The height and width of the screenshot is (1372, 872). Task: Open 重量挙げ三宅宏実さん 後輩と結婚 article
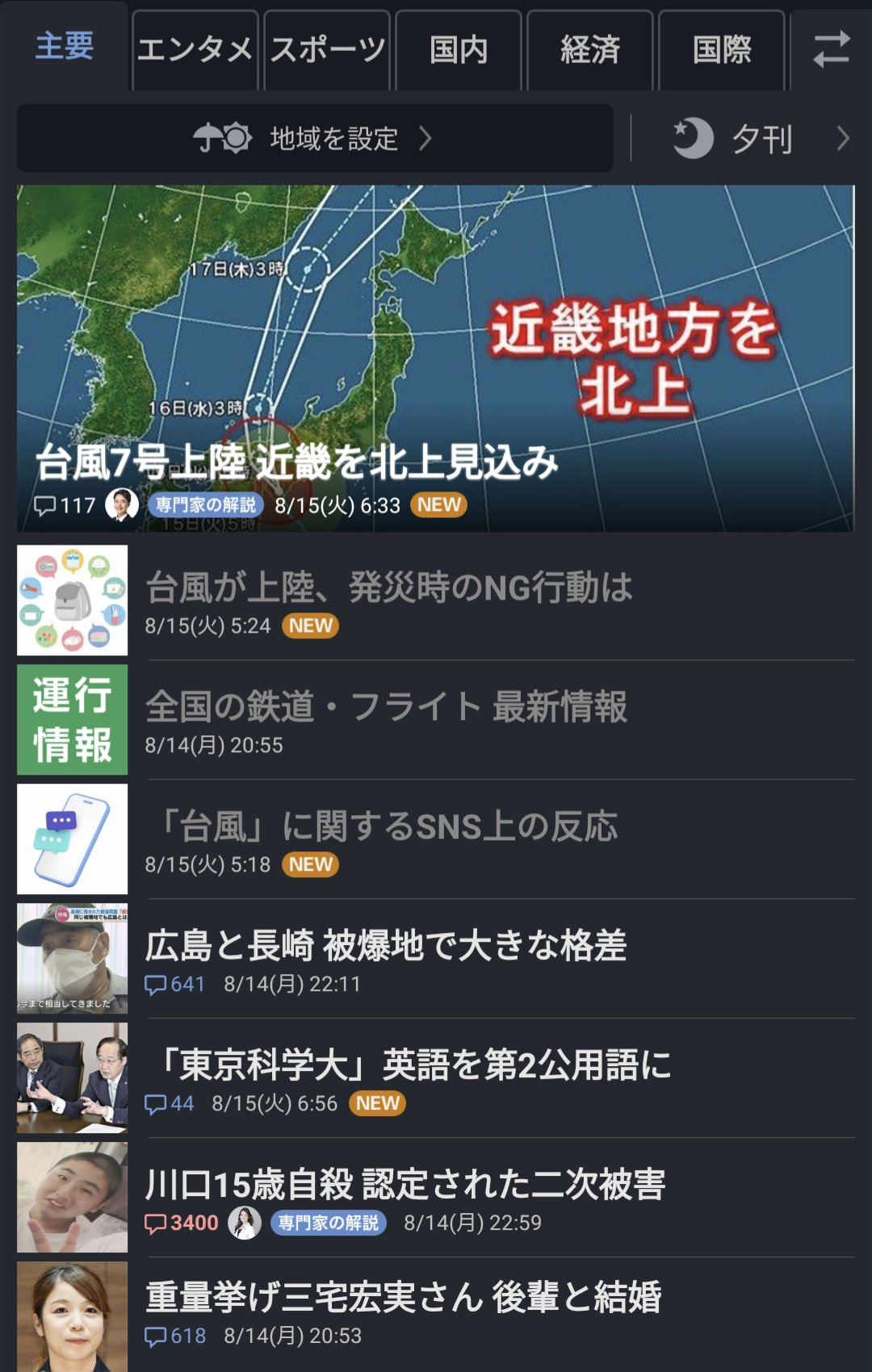(x=436, y=1313)
